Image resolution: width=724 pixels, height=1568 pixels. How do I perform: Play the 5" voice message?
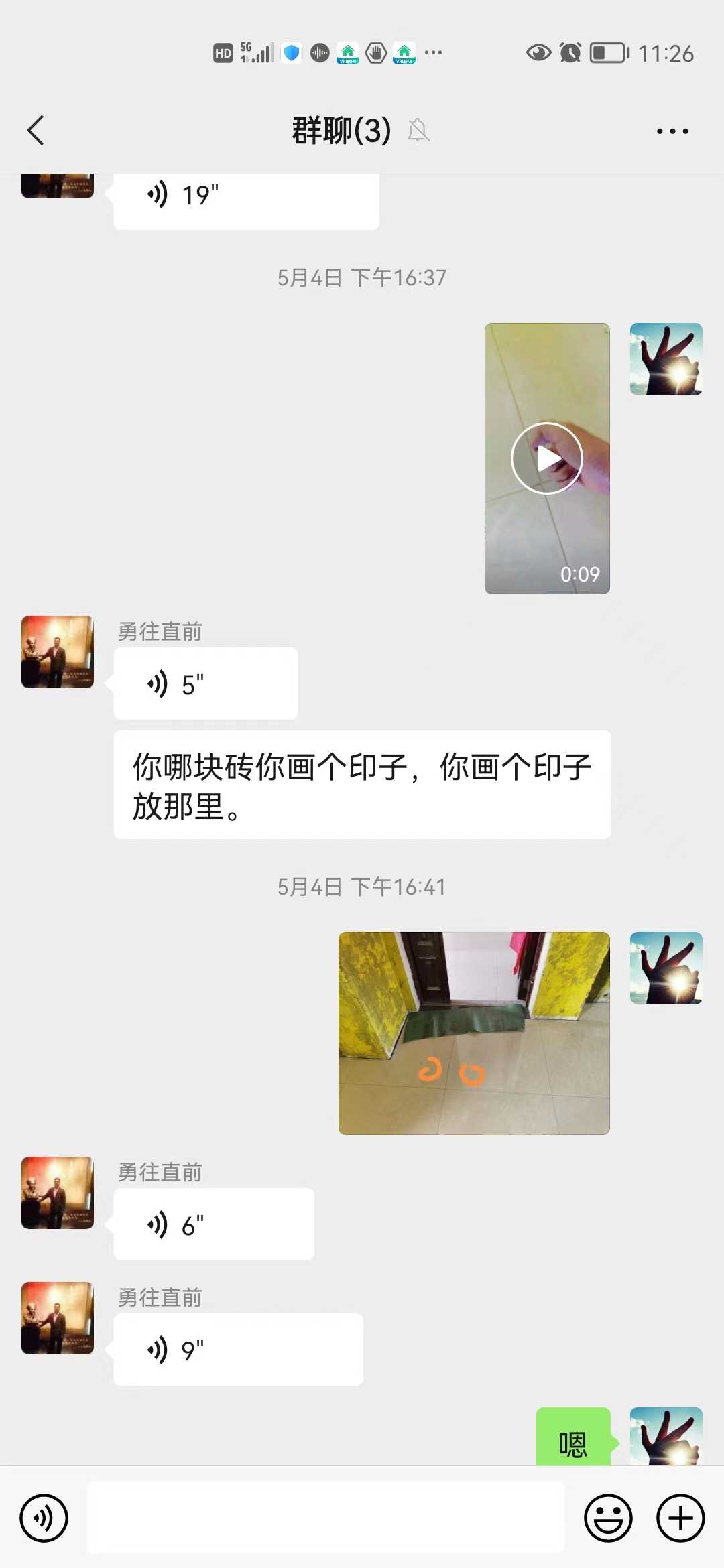[205, 684]
